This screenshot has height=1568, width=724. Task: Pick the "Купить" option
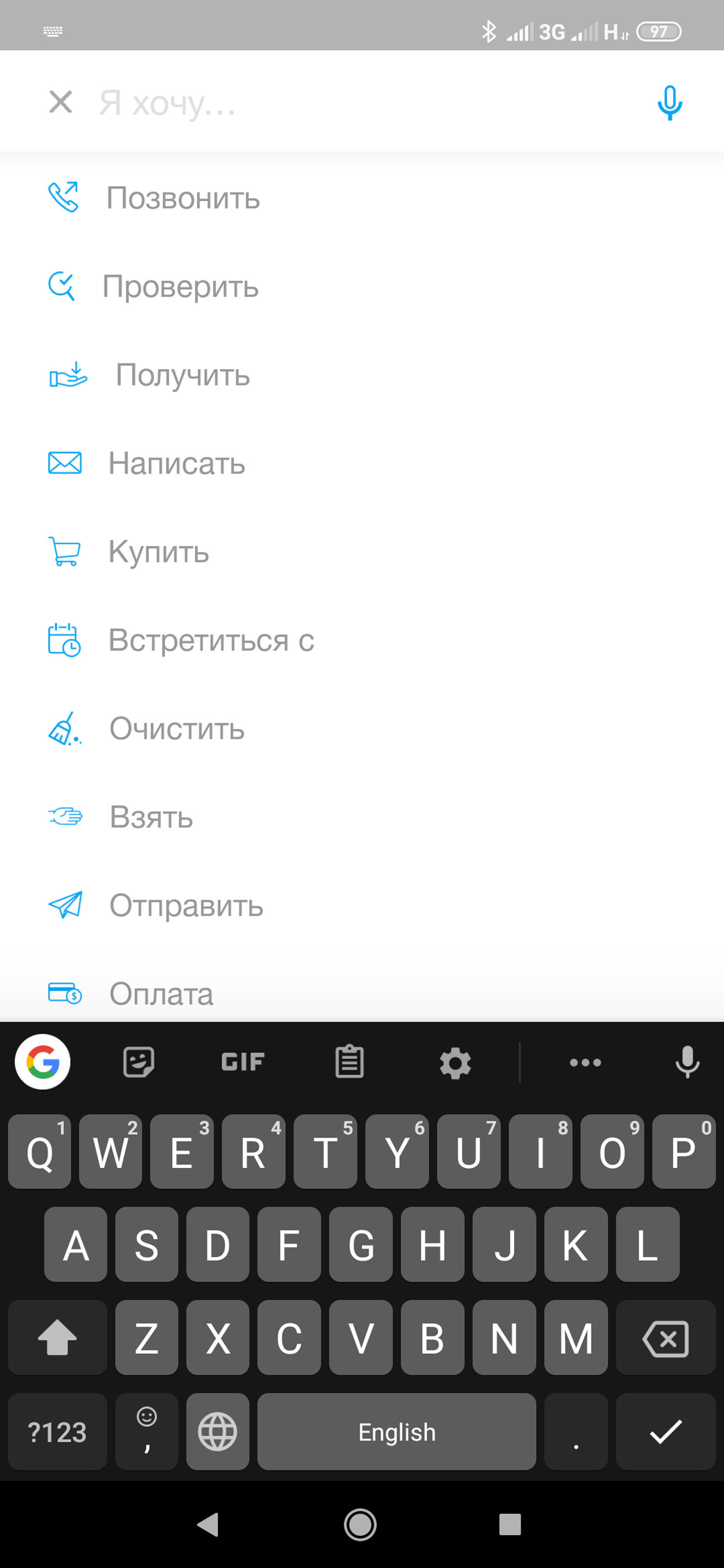[x=361, y=552]
